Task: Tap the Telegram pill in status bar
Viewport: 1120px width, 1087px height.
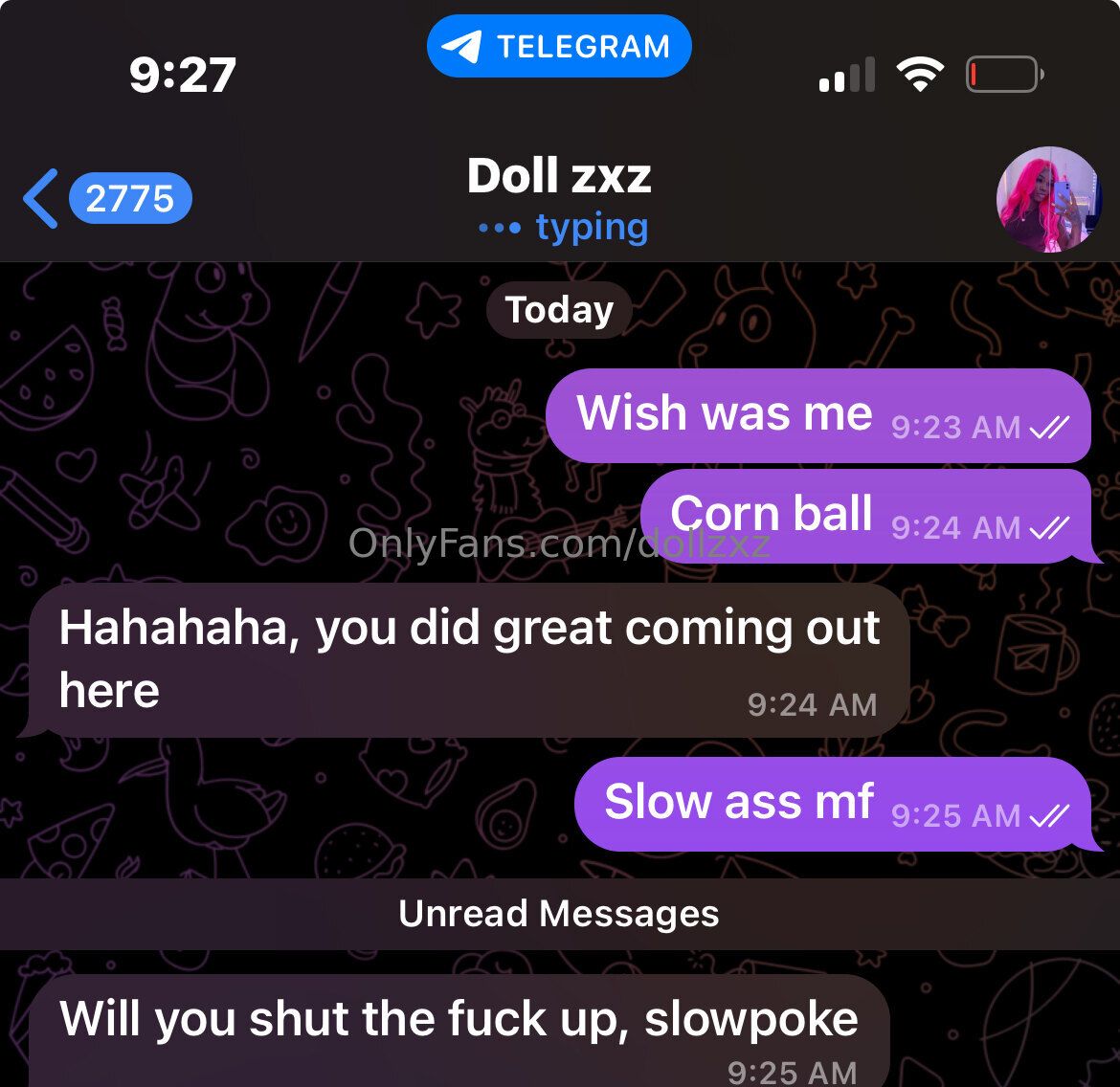Action: coord(559,47)
